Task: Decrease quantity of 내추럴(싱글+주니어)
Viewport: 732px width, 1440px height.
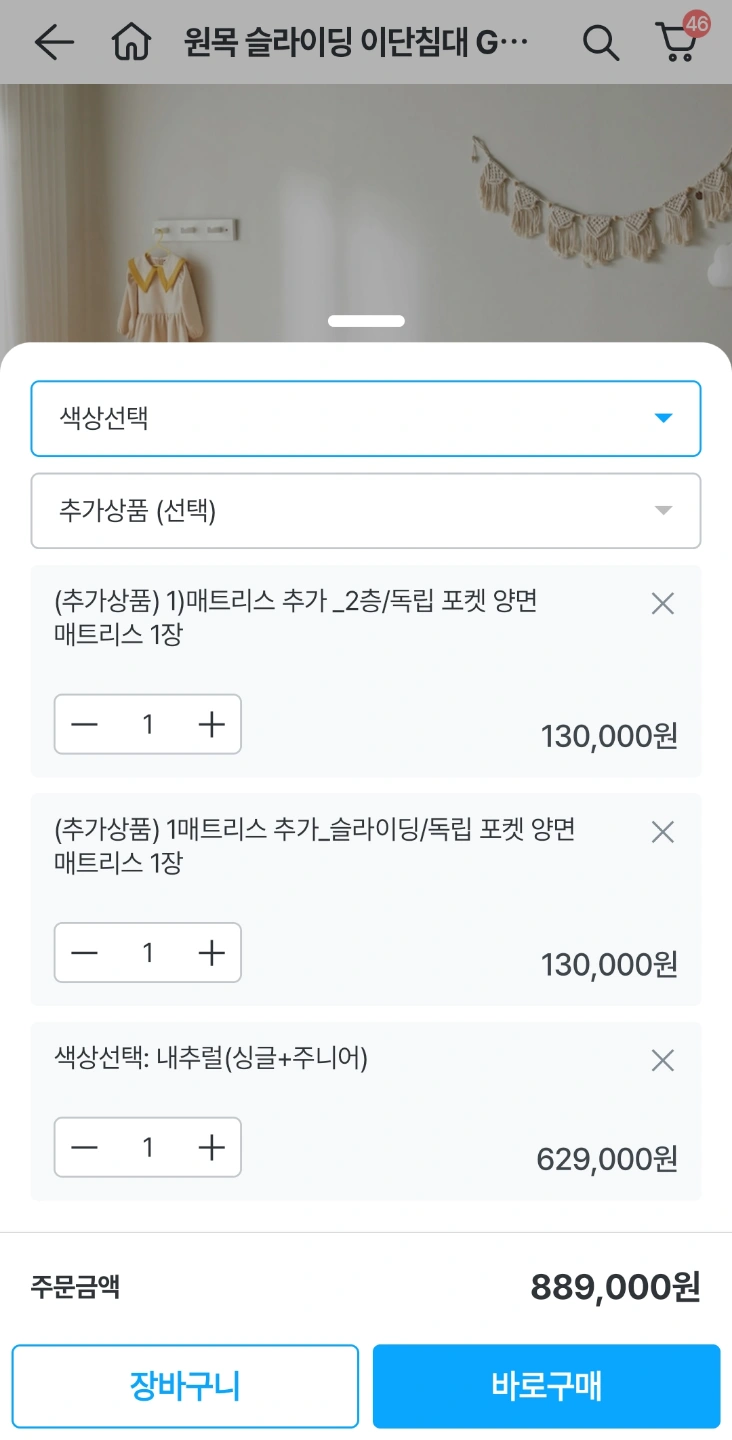Action: pos(85,1147)
